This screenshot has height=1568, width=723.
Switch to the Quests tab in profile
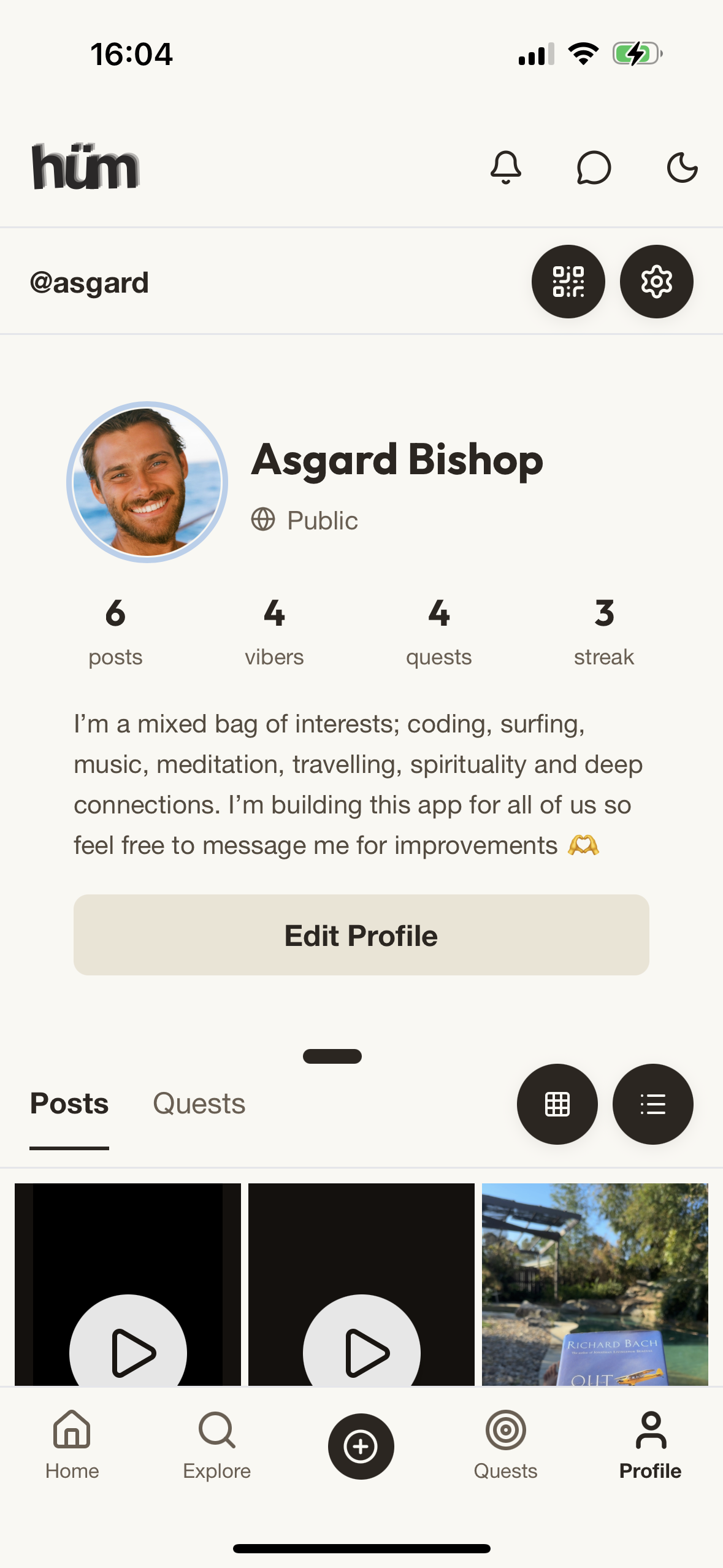pyautogui.click(x=199, y=1104)
